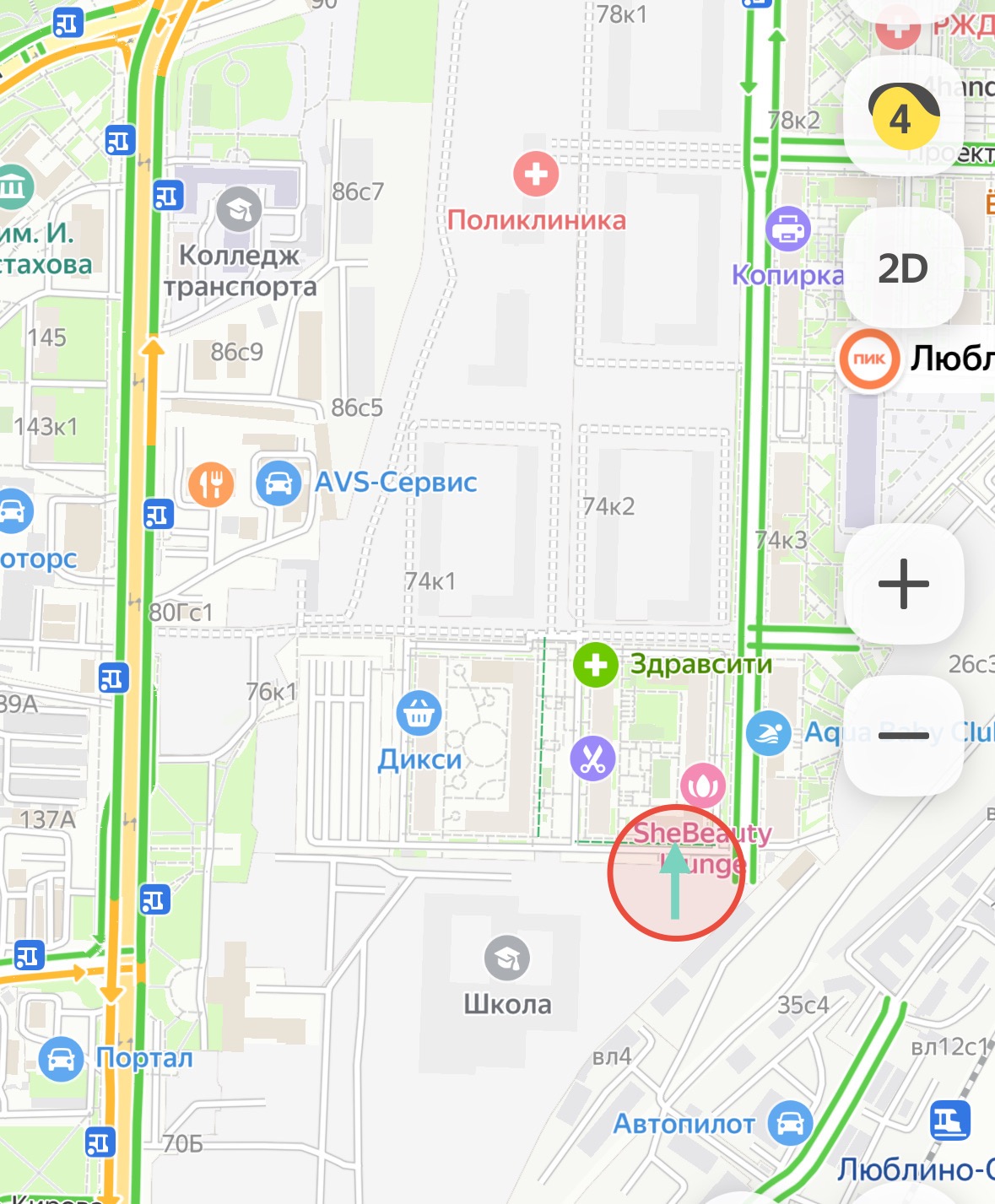Select the SheBeauty Lounge marker

tap(703, 786)
